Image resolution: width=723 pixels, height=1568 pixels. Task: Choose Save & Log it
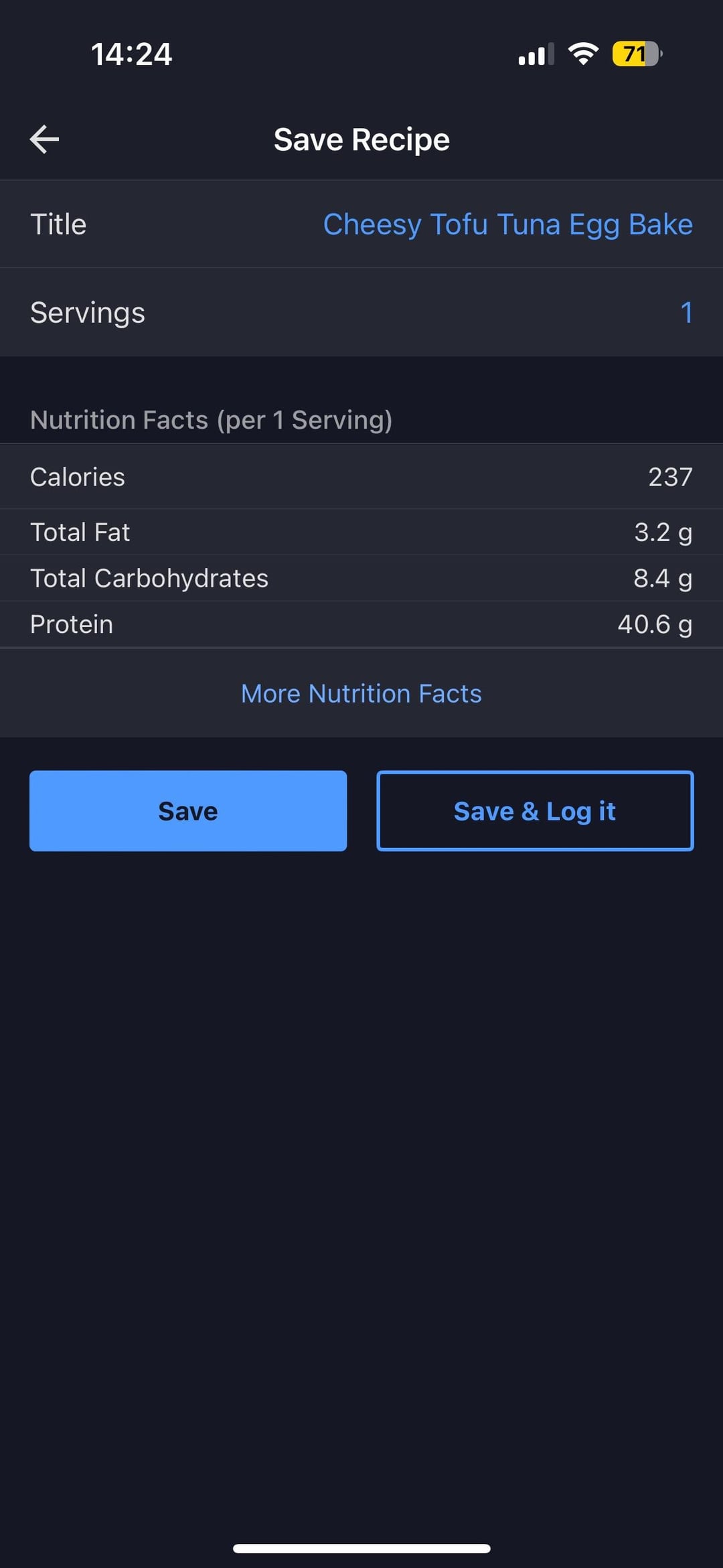pyautogui.click(x=535, y=811)
